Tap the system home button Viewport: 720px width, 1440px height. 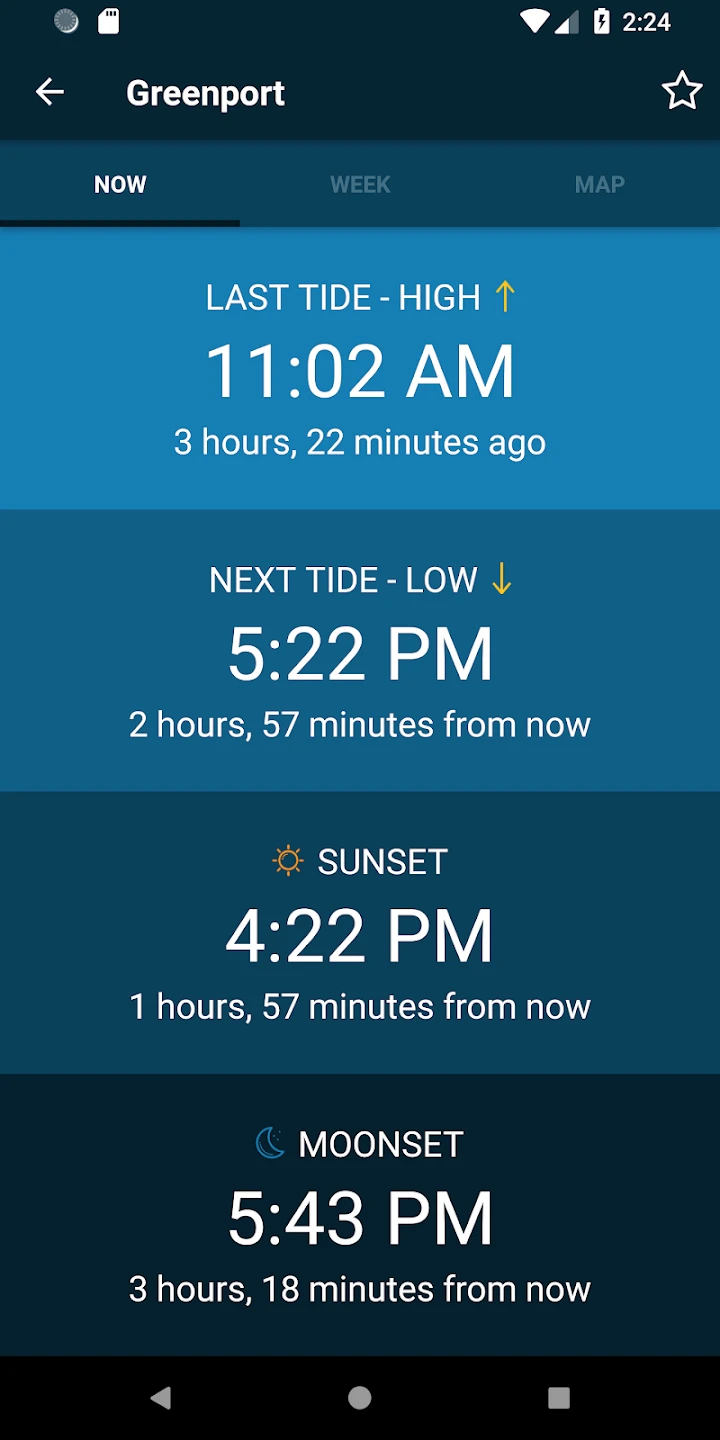pos(360,1397)
